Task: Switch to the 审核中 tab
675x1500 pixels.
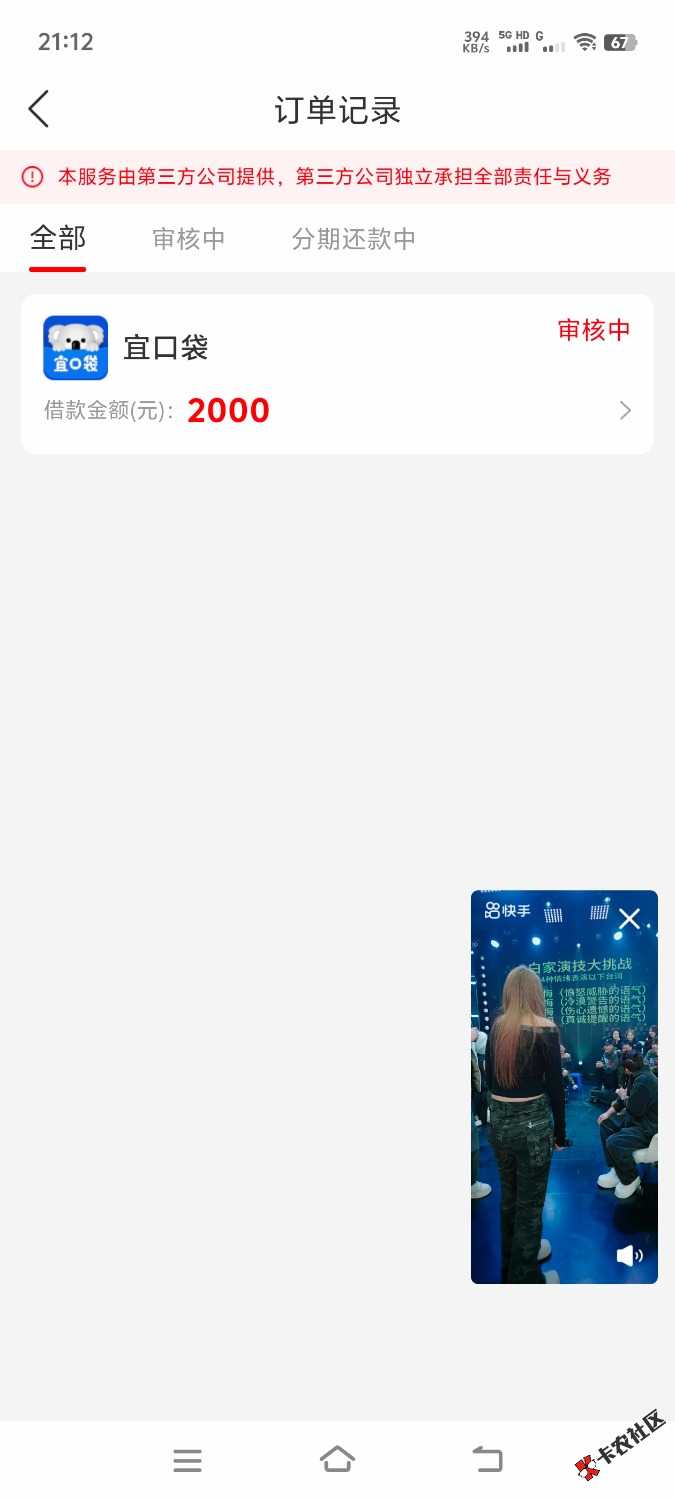Action: coord(188,239)
